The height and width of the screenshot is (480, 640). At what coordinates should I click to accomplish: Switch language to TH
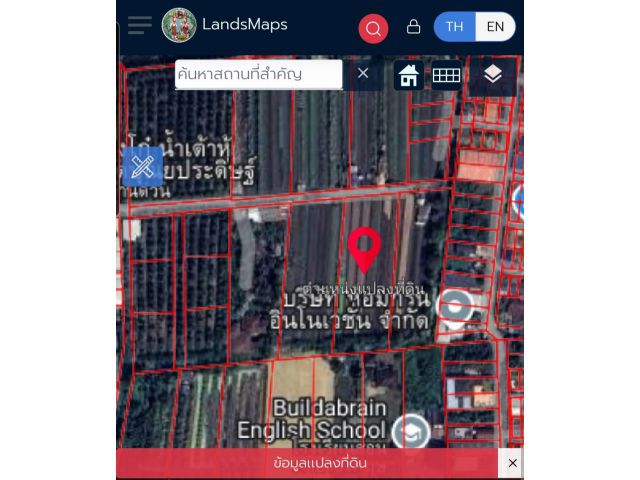coord(455,27)
